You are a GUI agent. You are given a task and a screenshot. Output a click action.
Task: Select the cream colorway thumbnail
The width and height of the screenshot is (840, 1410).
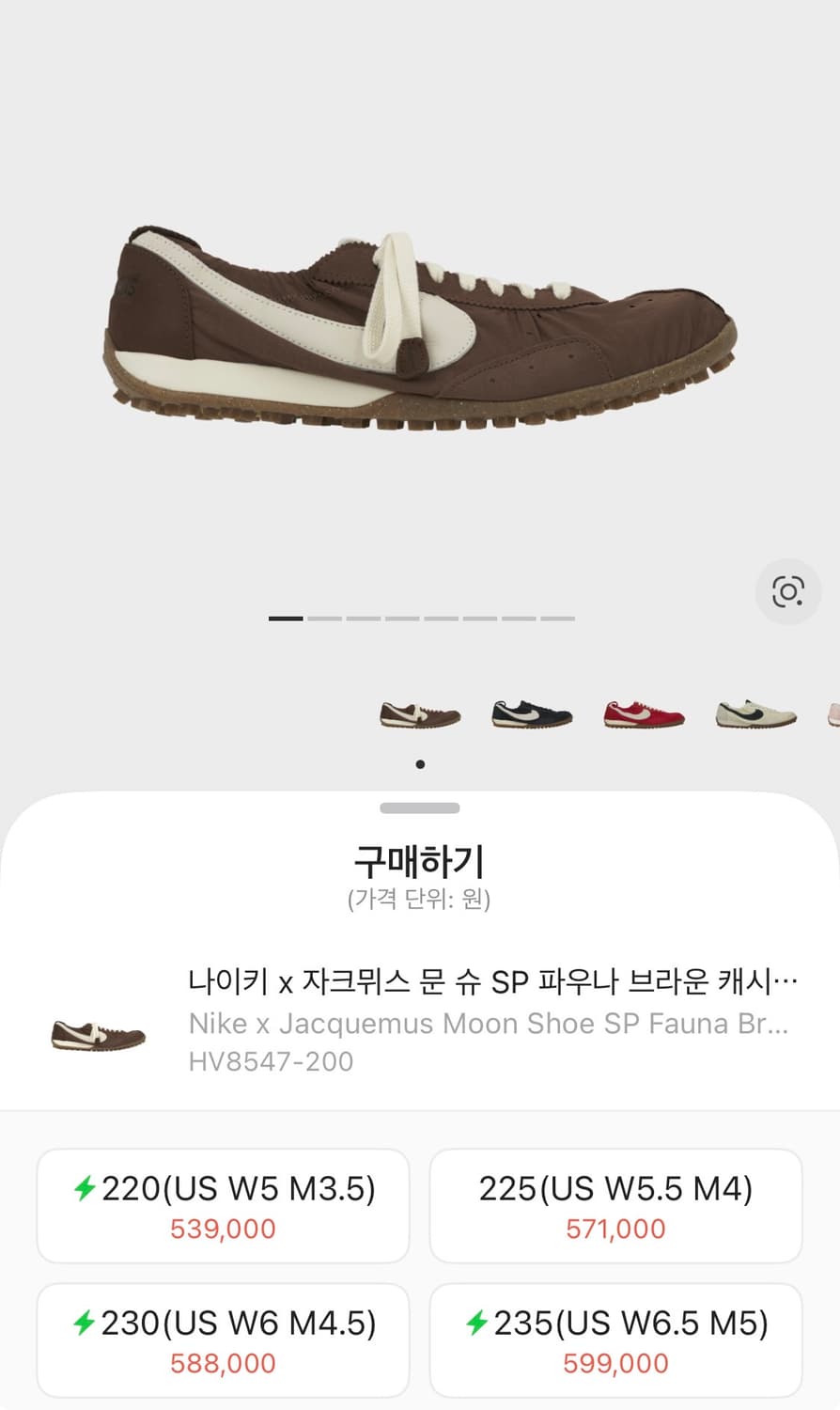[x=755, y=714]
